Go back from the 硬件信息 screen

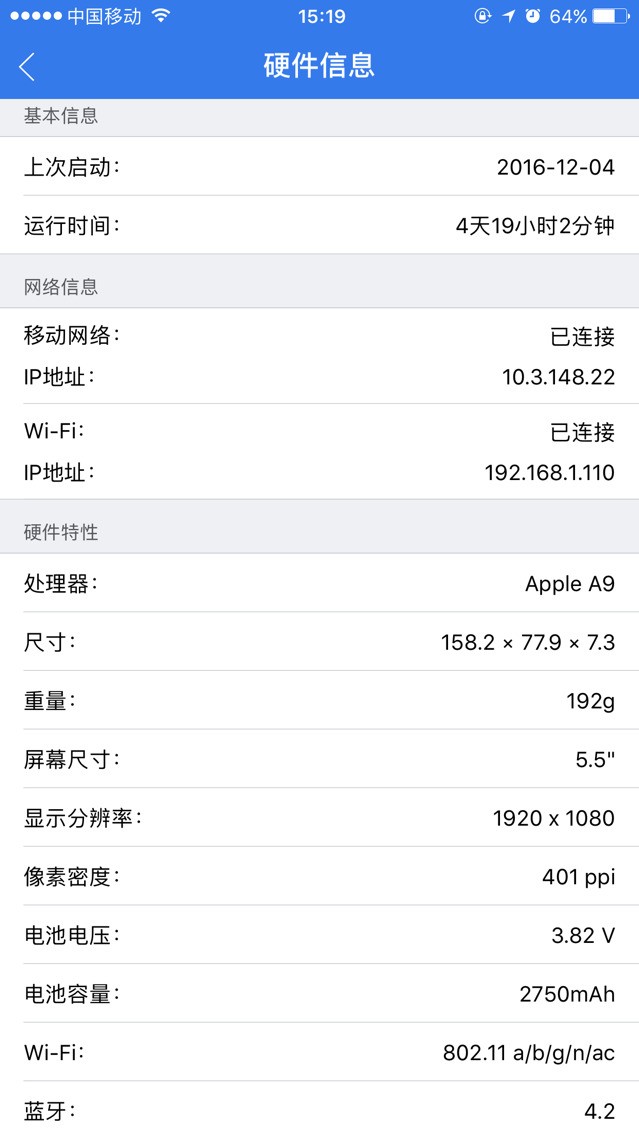(27, 67)
